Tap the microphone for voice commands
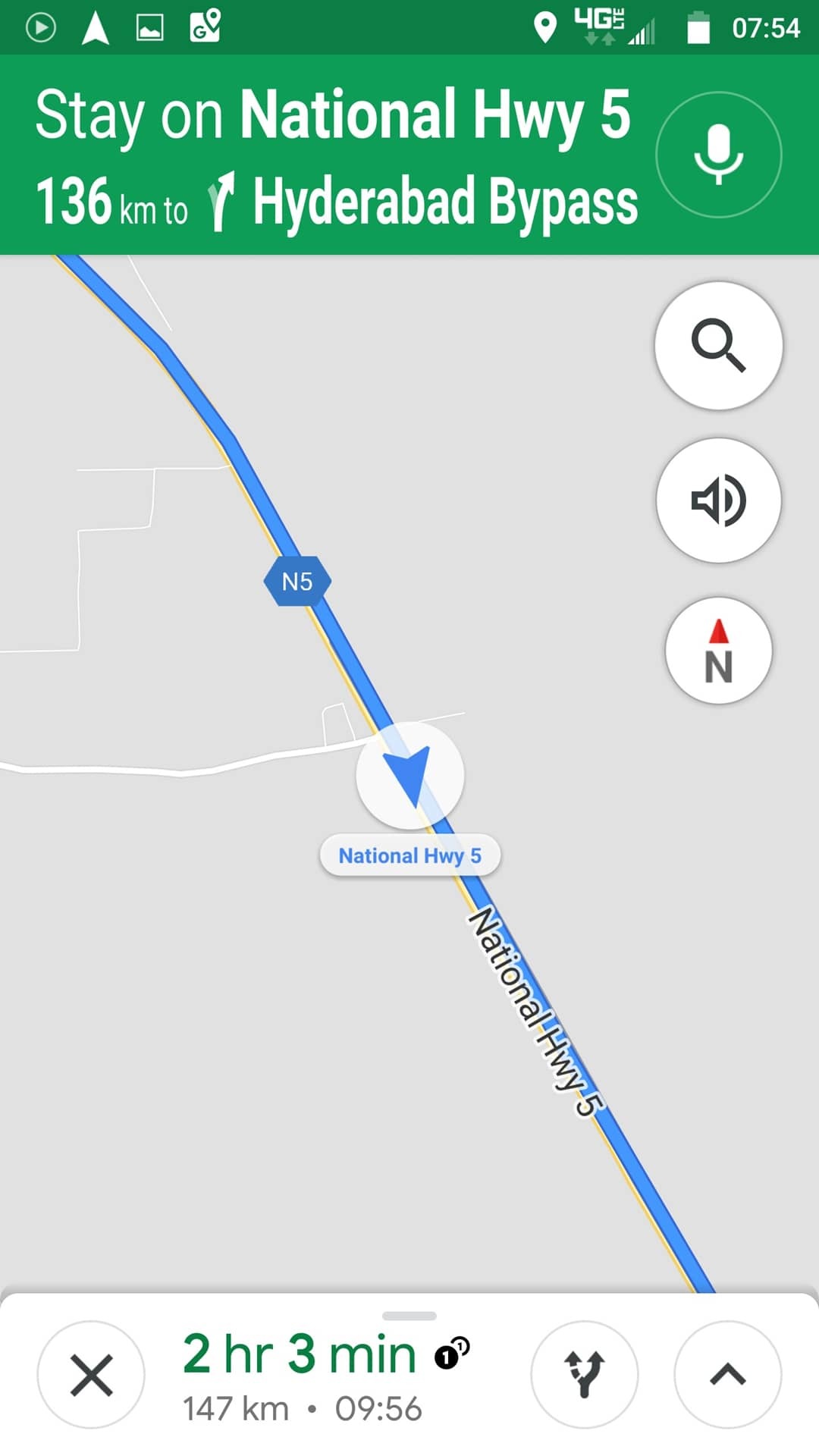 point(718,155)
